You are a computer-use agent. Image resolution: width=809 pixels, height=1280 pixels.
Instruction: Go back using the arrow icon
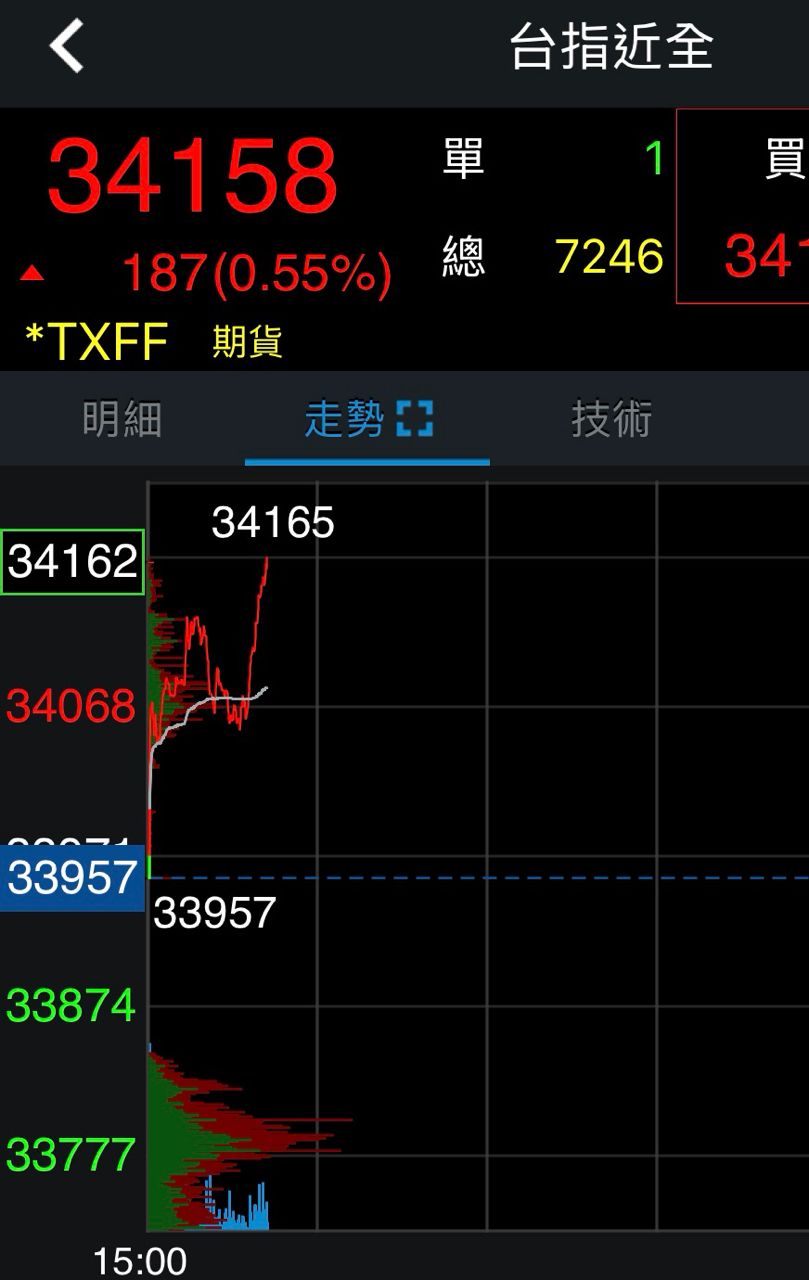coord(67,46)
